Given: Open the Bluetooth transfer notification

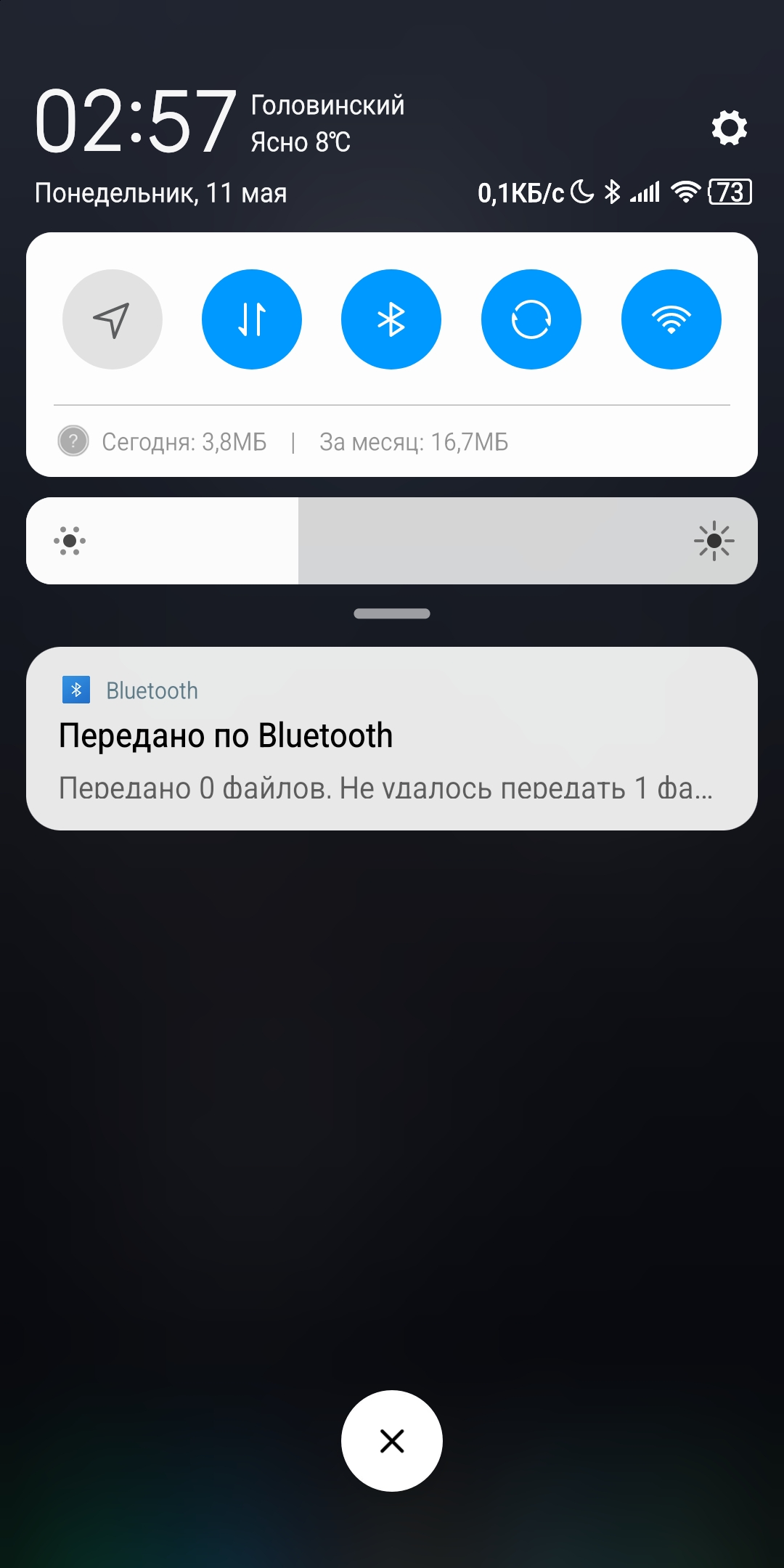Looking at the screenshot, I should point(392,738).
